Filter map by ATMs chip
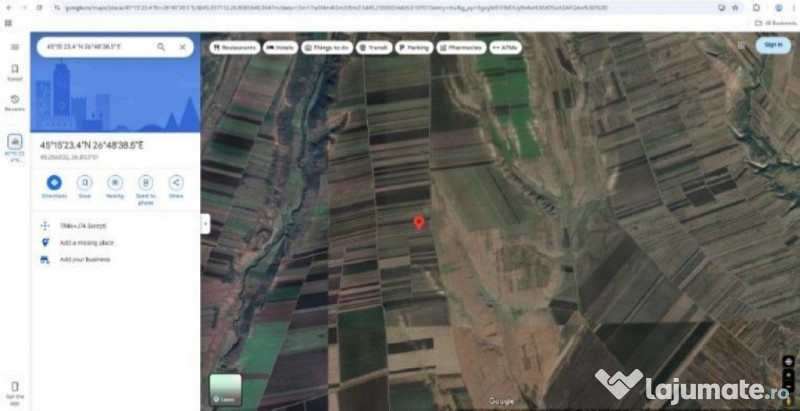 tap(505, 47)
